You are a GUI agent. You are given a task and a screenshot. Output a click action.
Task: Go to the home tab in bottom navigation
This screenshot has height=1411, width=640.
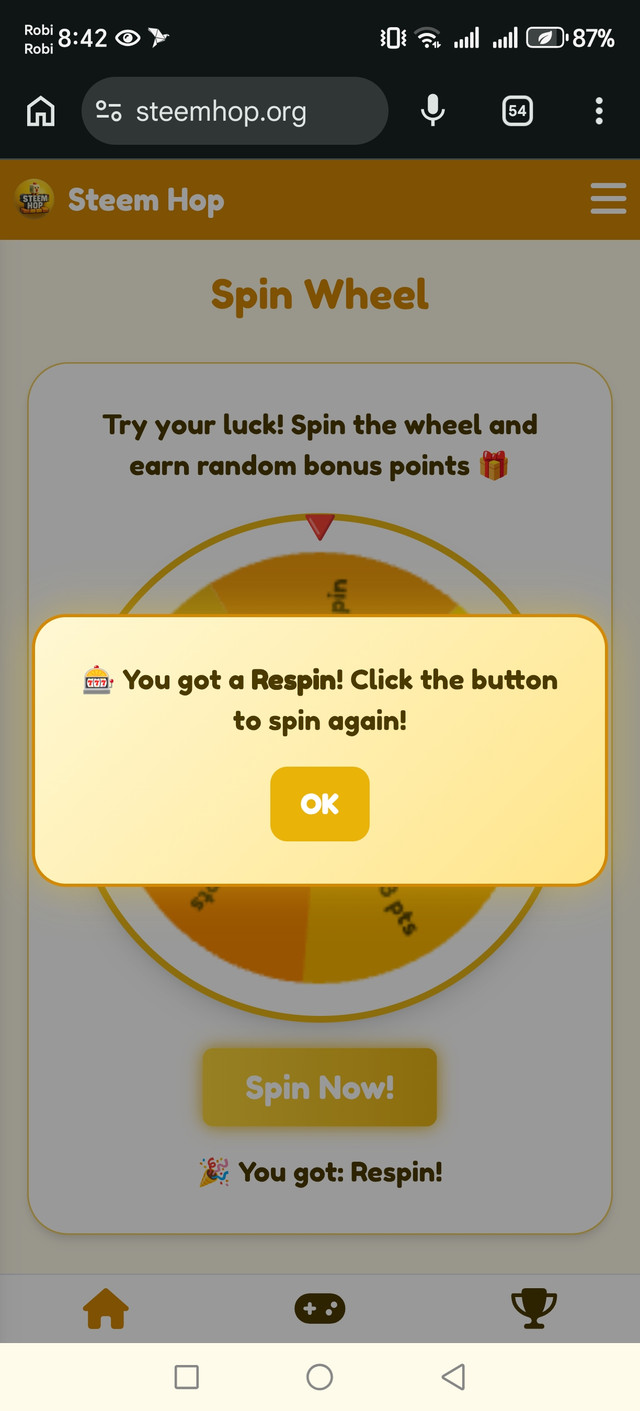coord(106,1307)
